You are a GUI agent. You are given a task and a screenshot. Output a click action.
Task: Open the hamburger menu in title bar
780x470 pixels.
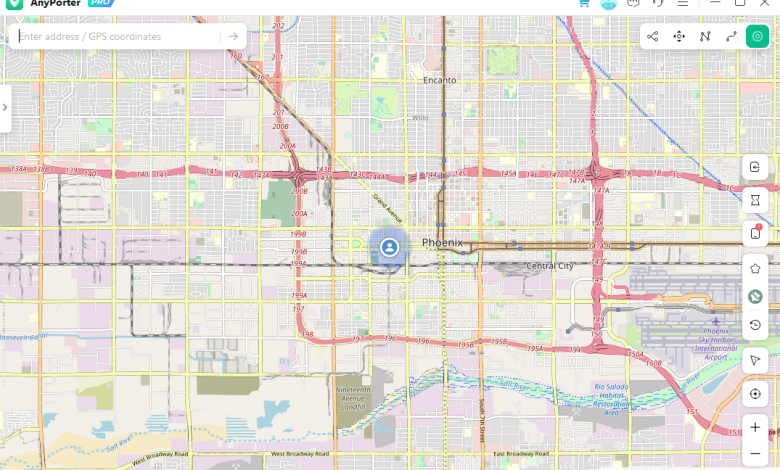683,3
